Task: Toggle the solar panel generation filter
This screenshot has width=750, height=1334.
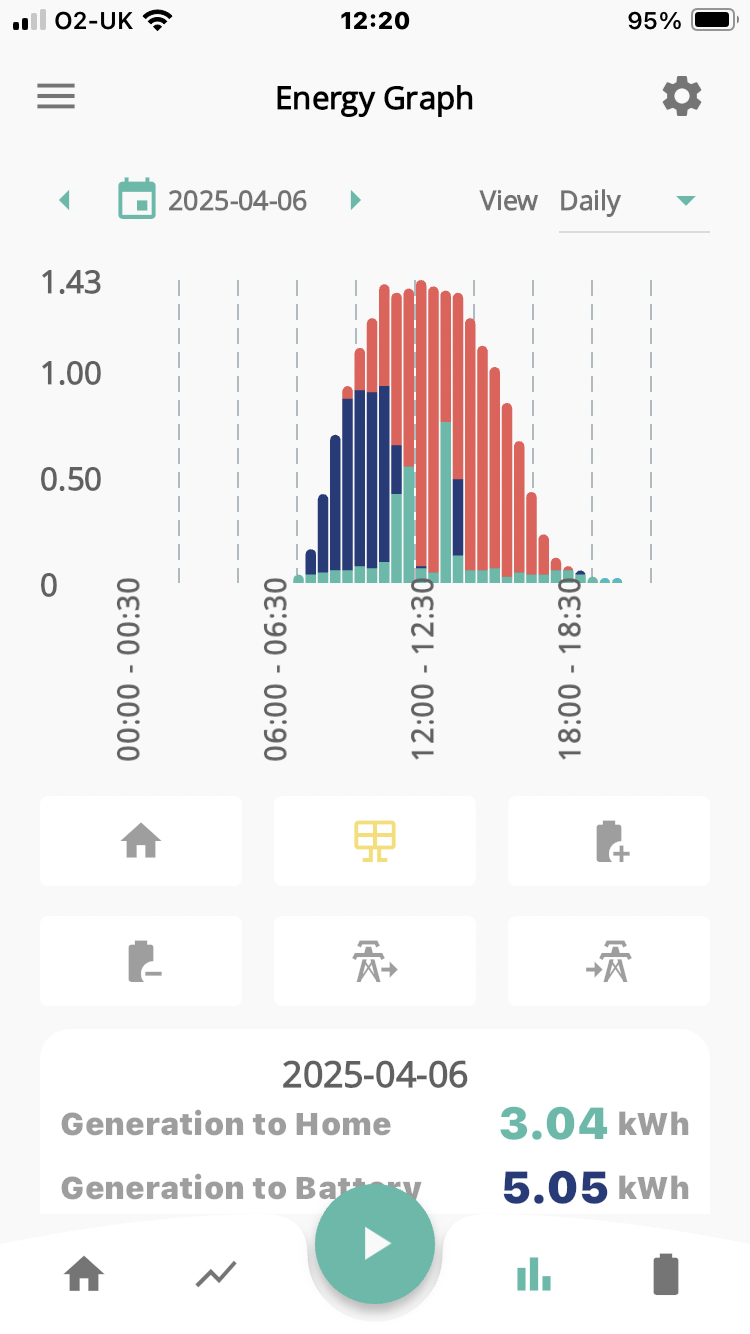Action: point(375,841)
